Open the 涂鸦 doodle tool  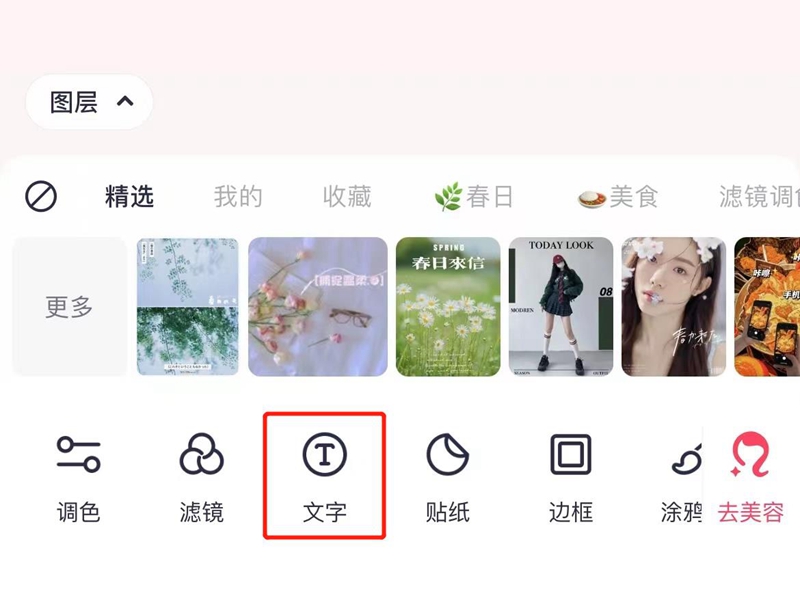[x=683, y=480]
